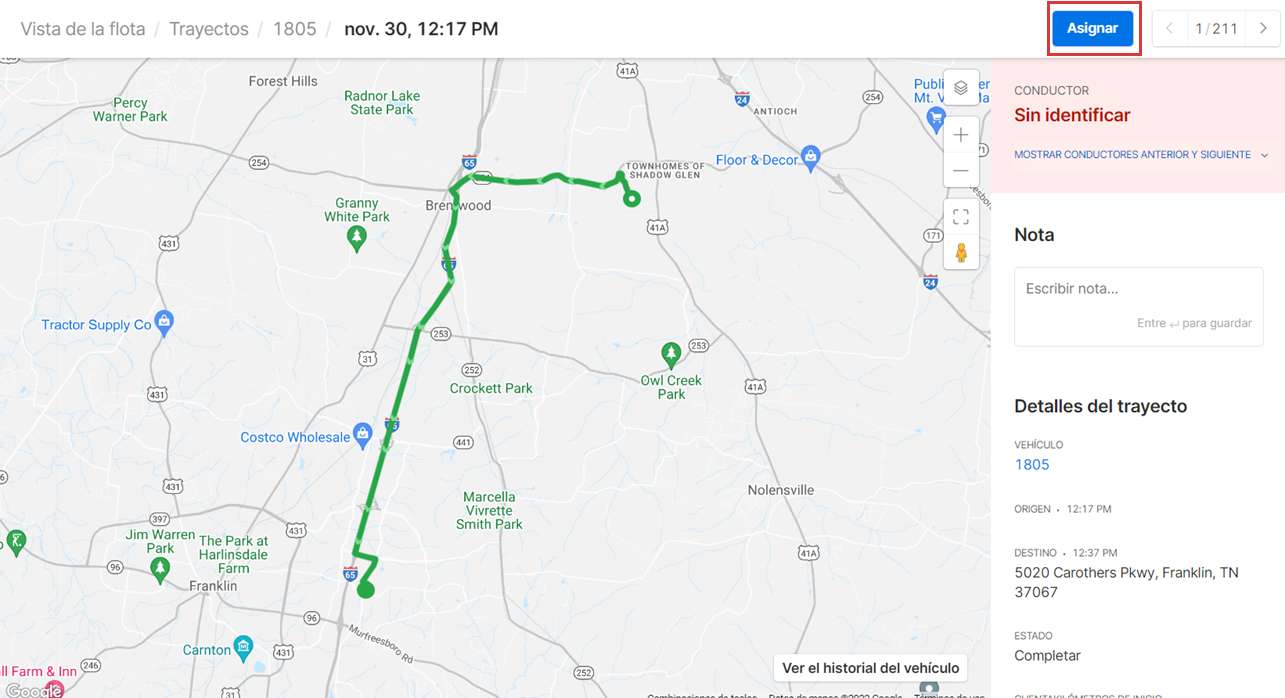Zoom in on the map
The image size is (1285, 698).
(961, 135)
